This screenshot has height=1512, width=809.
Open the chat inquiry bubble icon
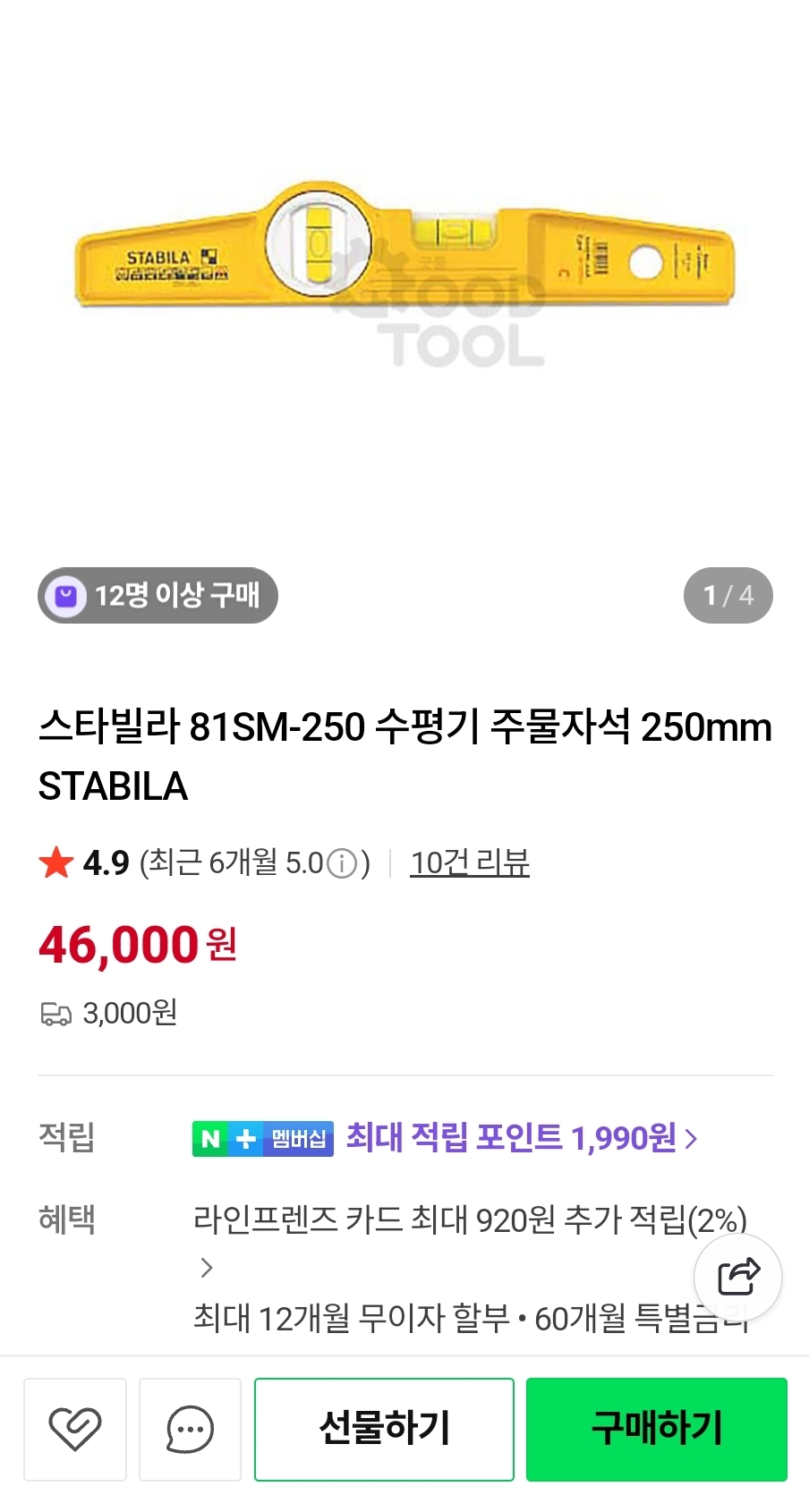(x=190, y=1429)
